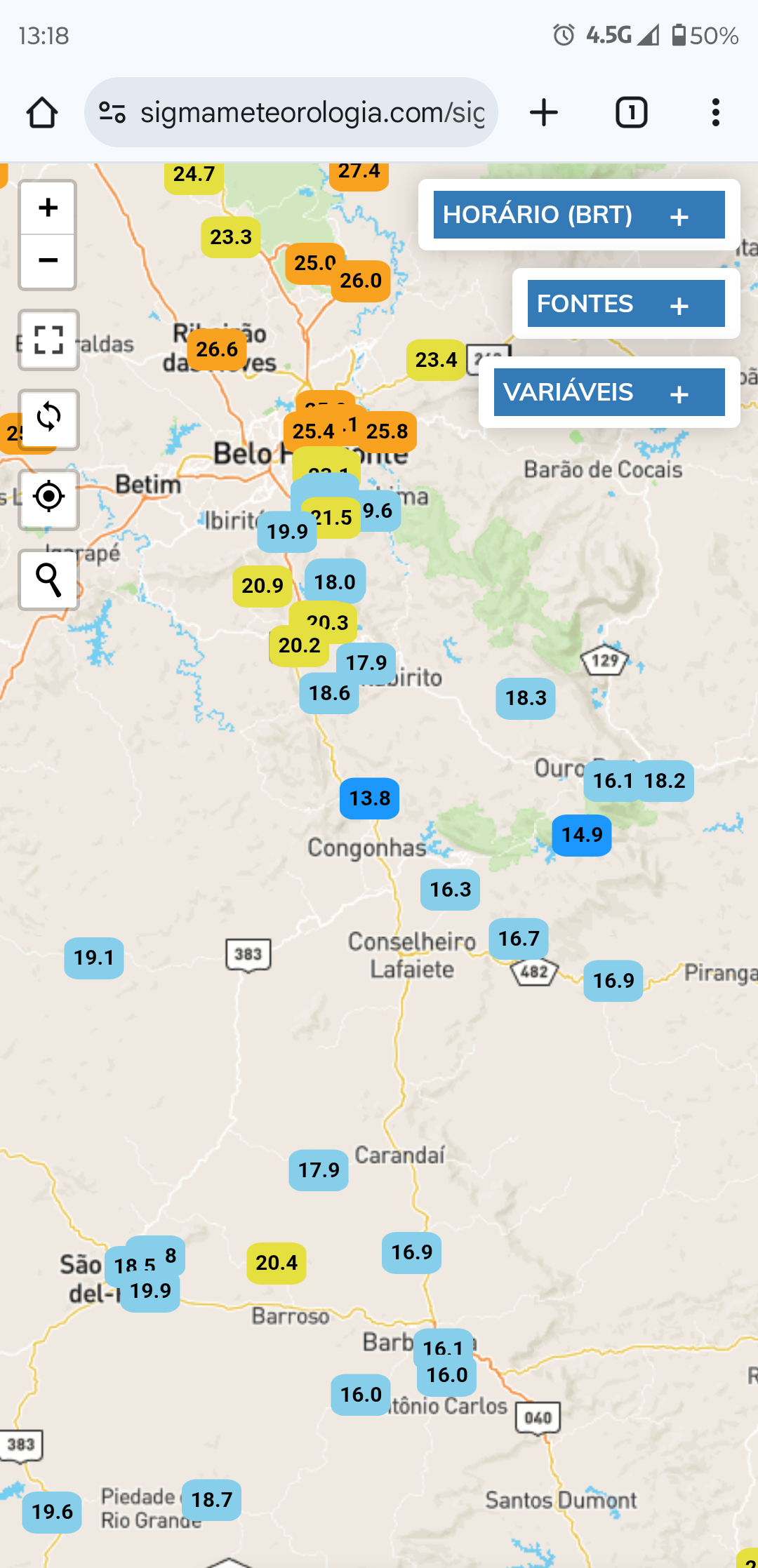Expand the VARIÁVEIS panel
This screenshot has width=758, height=1568.
click(x=609, y=392)
